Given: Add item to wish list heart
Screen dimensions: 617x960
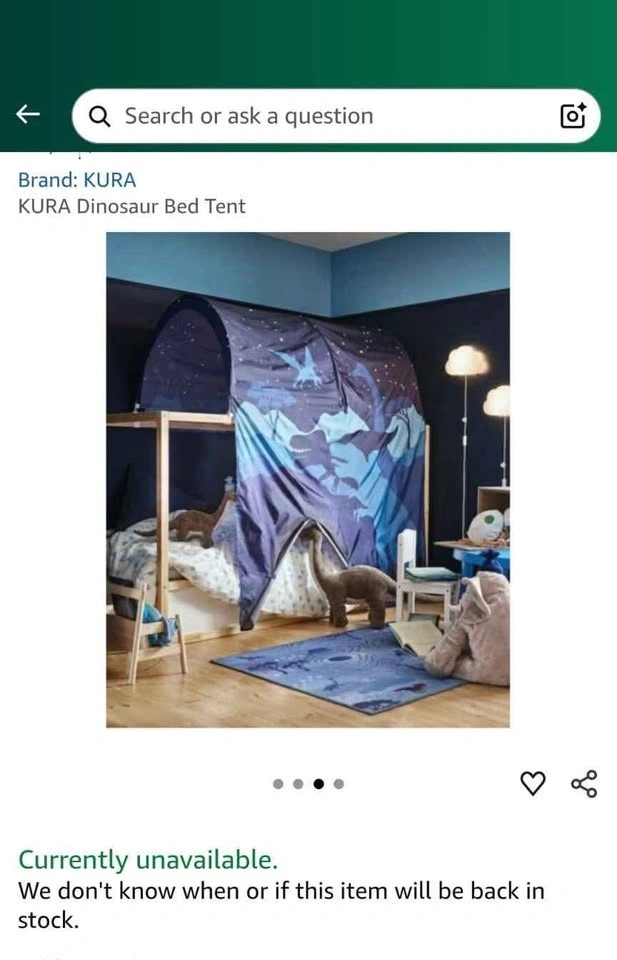Looking at the screenshot, I should pyautogui.click(x=534, y=784).
